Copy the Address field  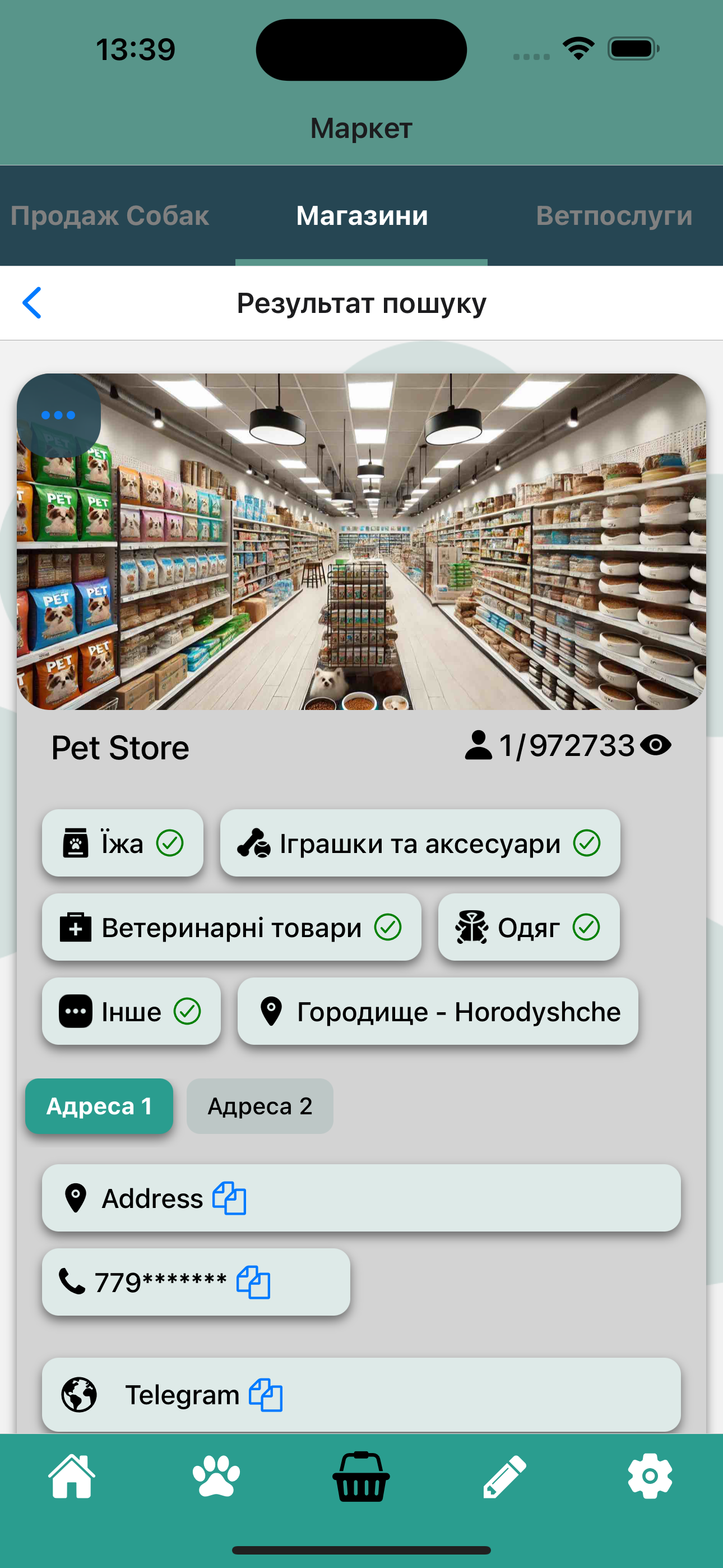229,1198
